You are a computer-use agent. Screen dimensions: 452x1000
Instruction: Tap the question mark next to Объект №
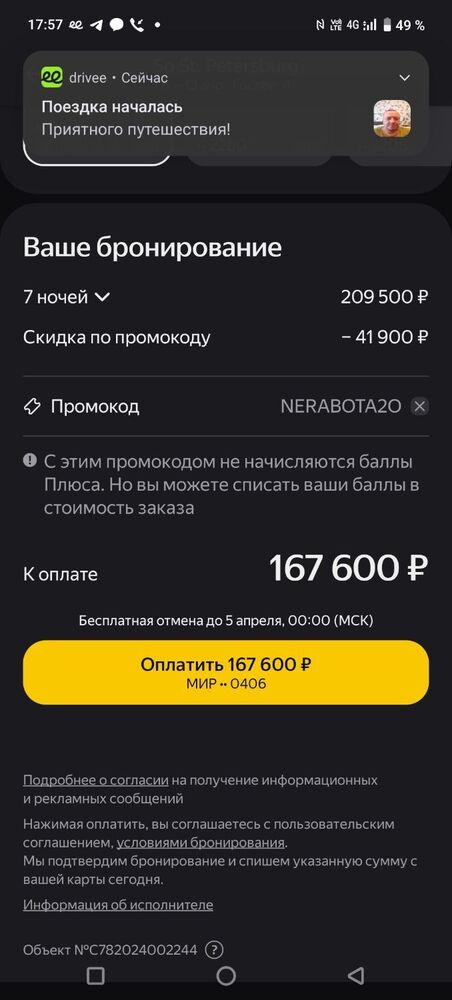[215, 950]
